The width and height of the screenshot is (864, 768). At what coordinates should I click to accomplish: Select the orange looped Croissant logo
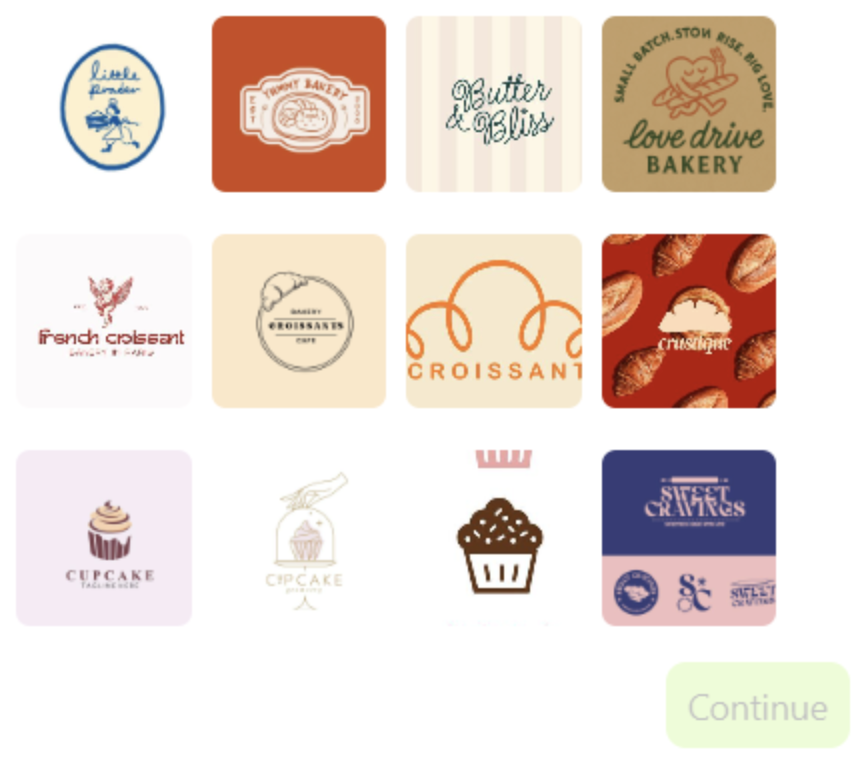pos(494,321)
